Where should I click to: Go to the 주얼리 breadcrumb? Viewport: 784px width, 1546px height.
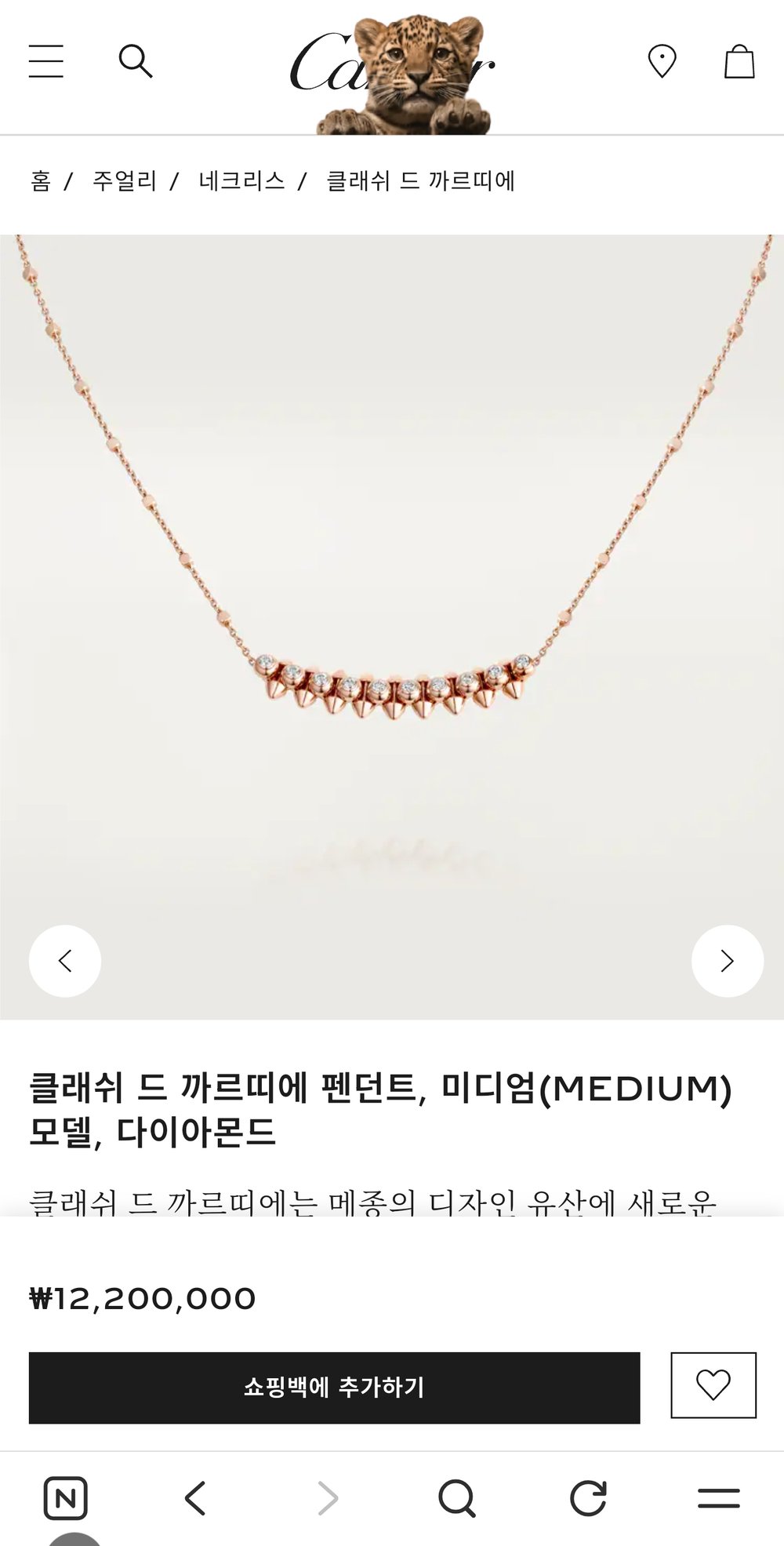click(x=125, y=181)
